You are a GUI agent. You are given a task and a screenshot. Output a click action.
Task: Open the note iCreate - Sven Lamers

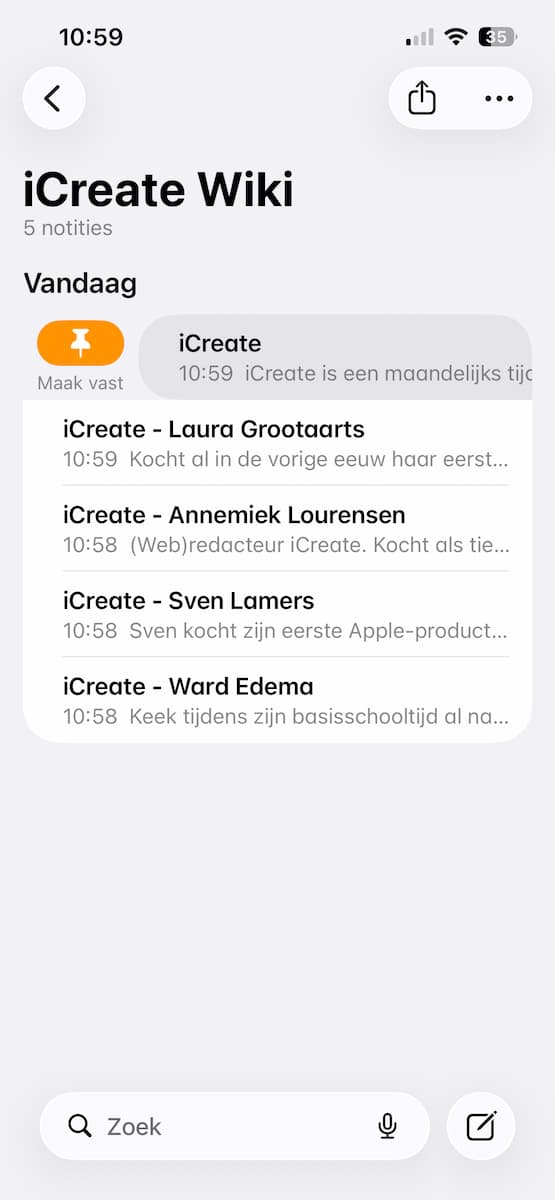[x=277, y=614]
